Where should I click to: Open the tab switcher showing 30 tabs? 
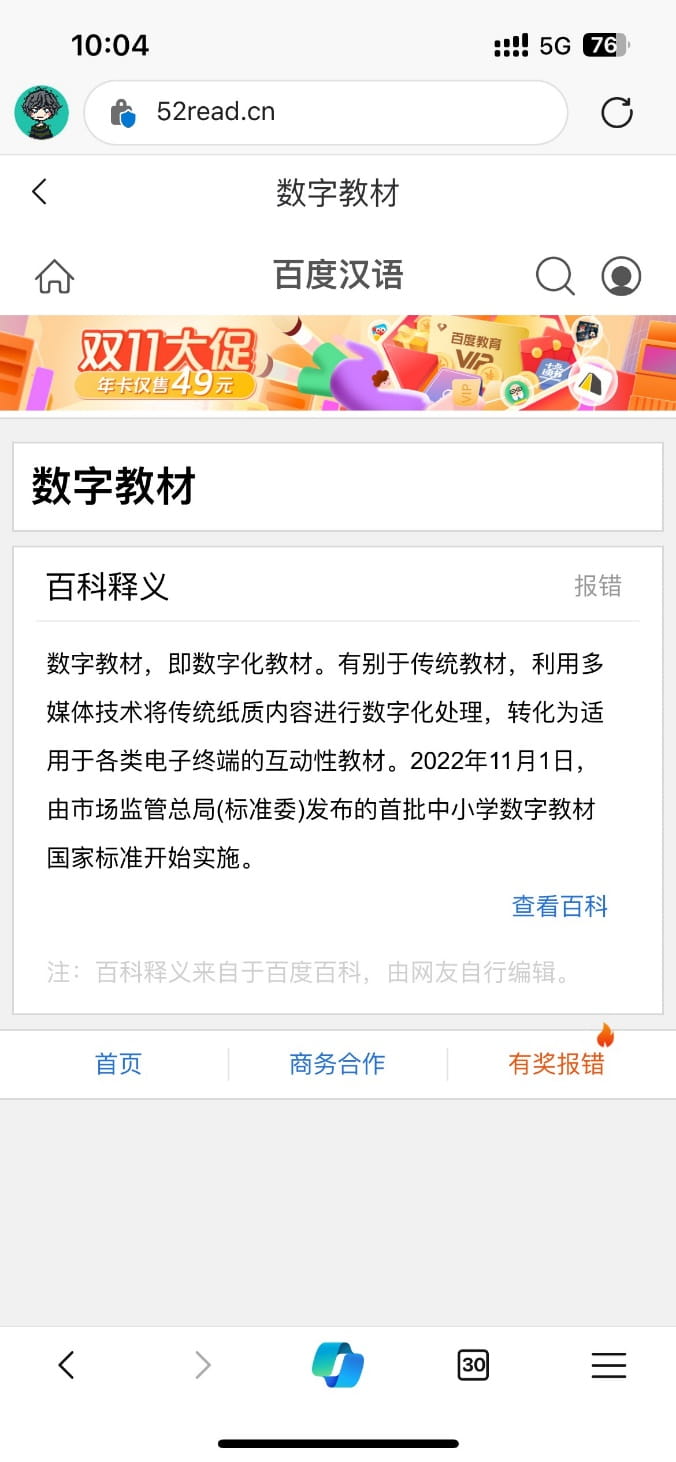tap(473, 1364)
